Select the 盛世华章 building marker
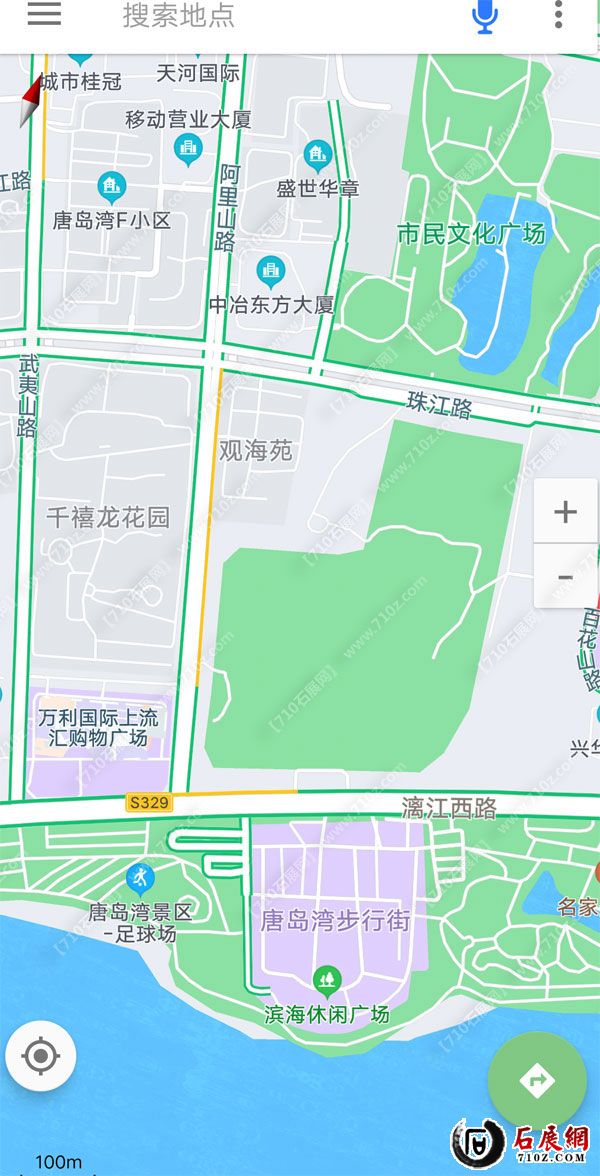Screen dimensions: 600x1176 [x=318, y=155]
